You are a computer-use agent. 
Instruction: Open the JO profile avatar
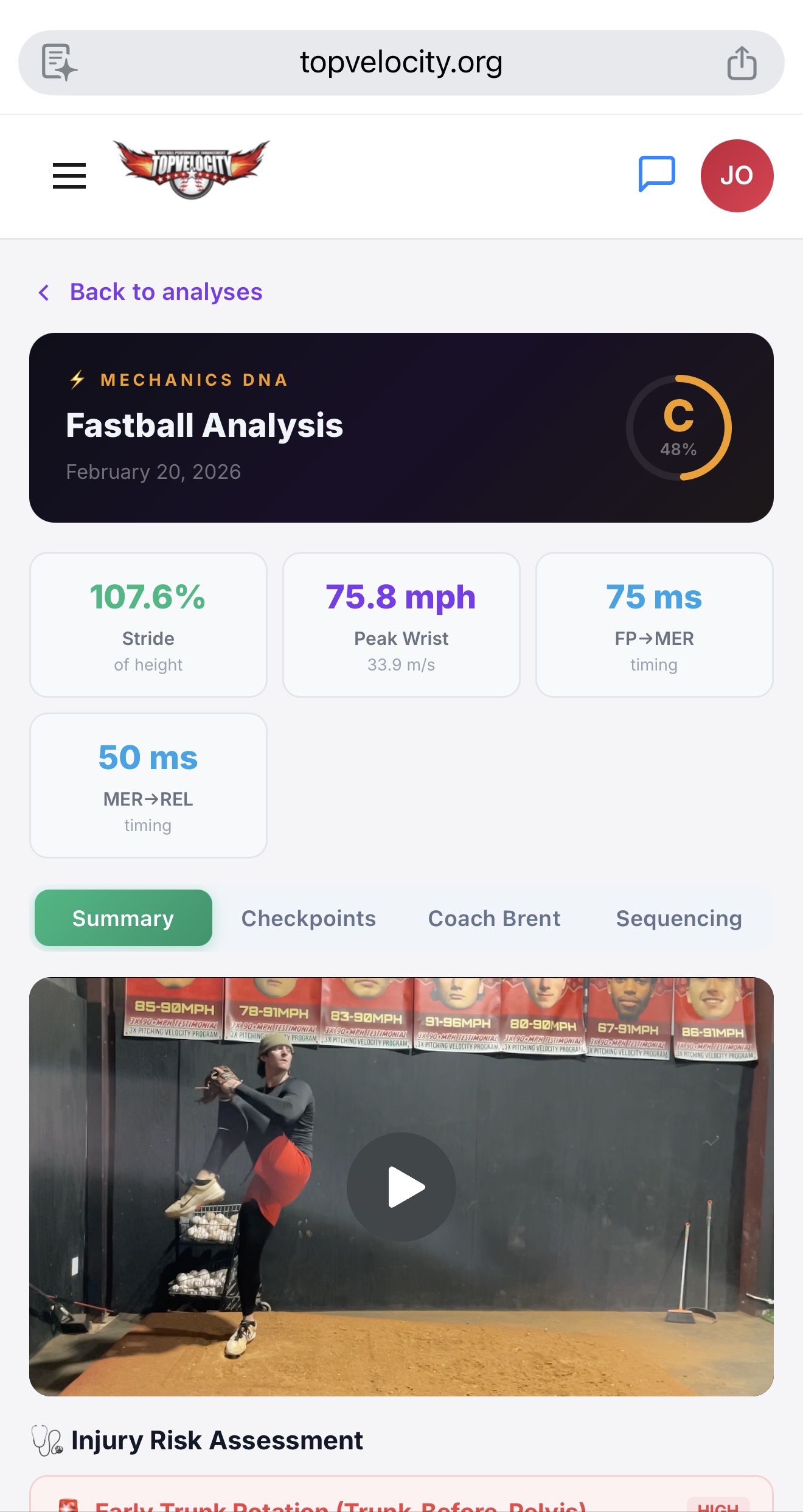(x=737, y=176)
